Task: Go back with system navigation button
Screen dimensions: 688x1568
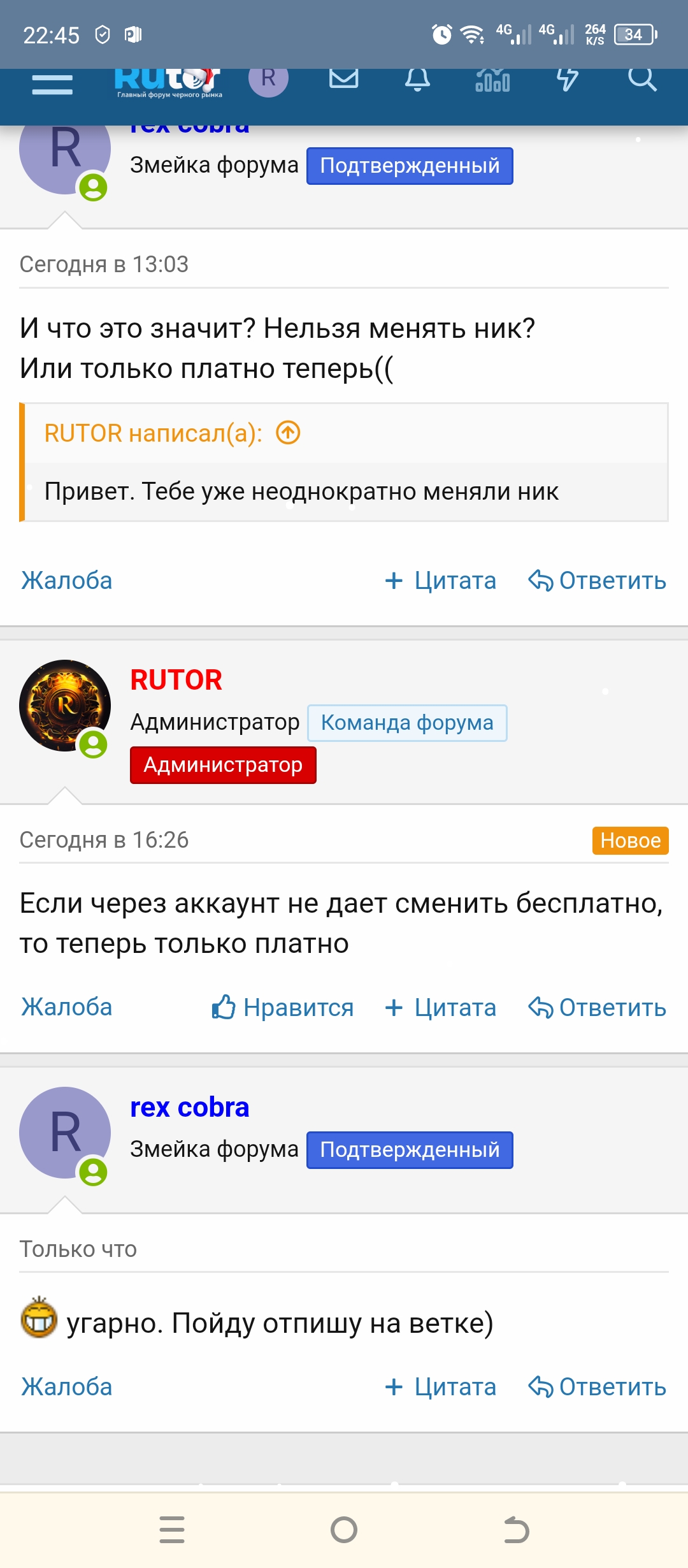Action: pos(516,1530)
